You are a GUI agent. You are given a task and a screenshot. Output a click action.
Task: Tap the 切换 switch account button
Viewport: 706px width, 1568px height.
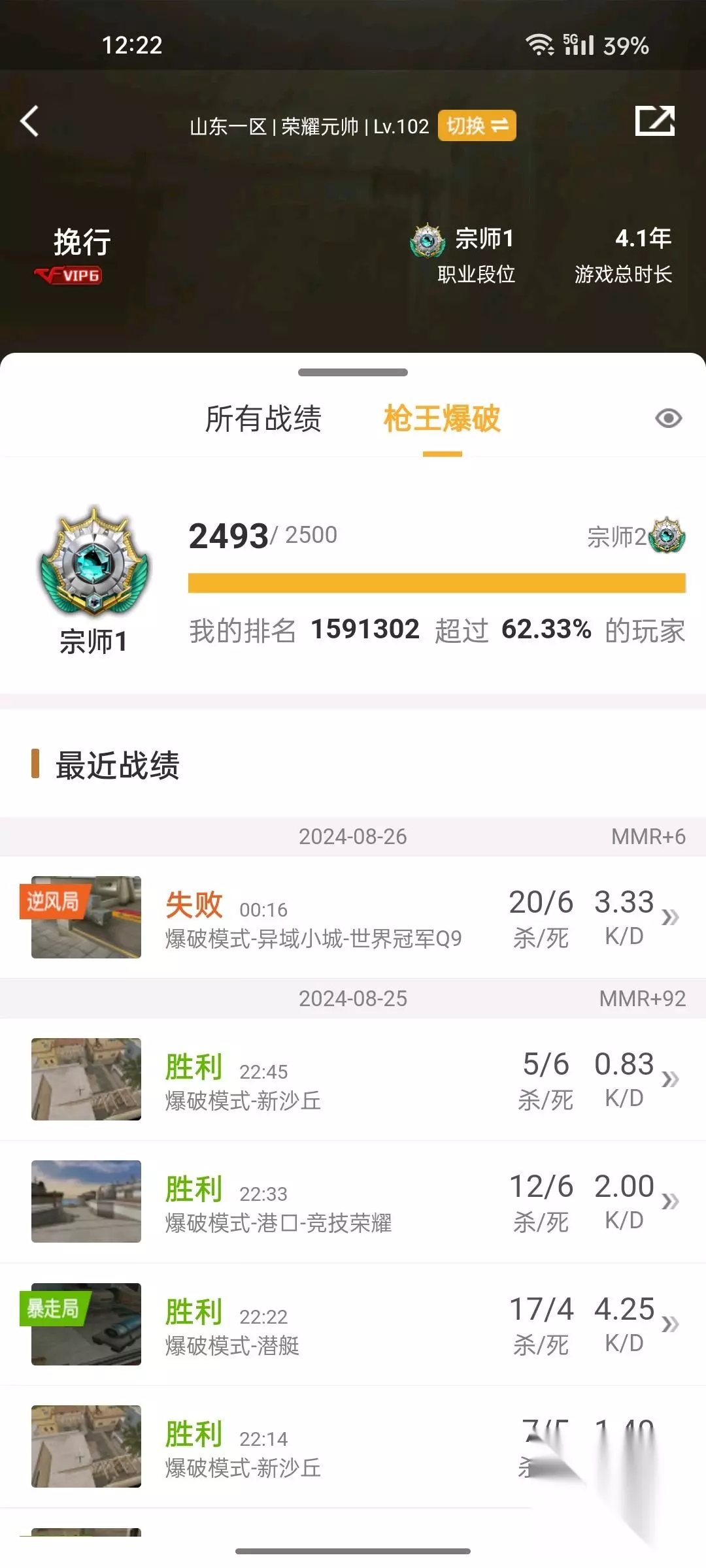[x=477, y=125]
